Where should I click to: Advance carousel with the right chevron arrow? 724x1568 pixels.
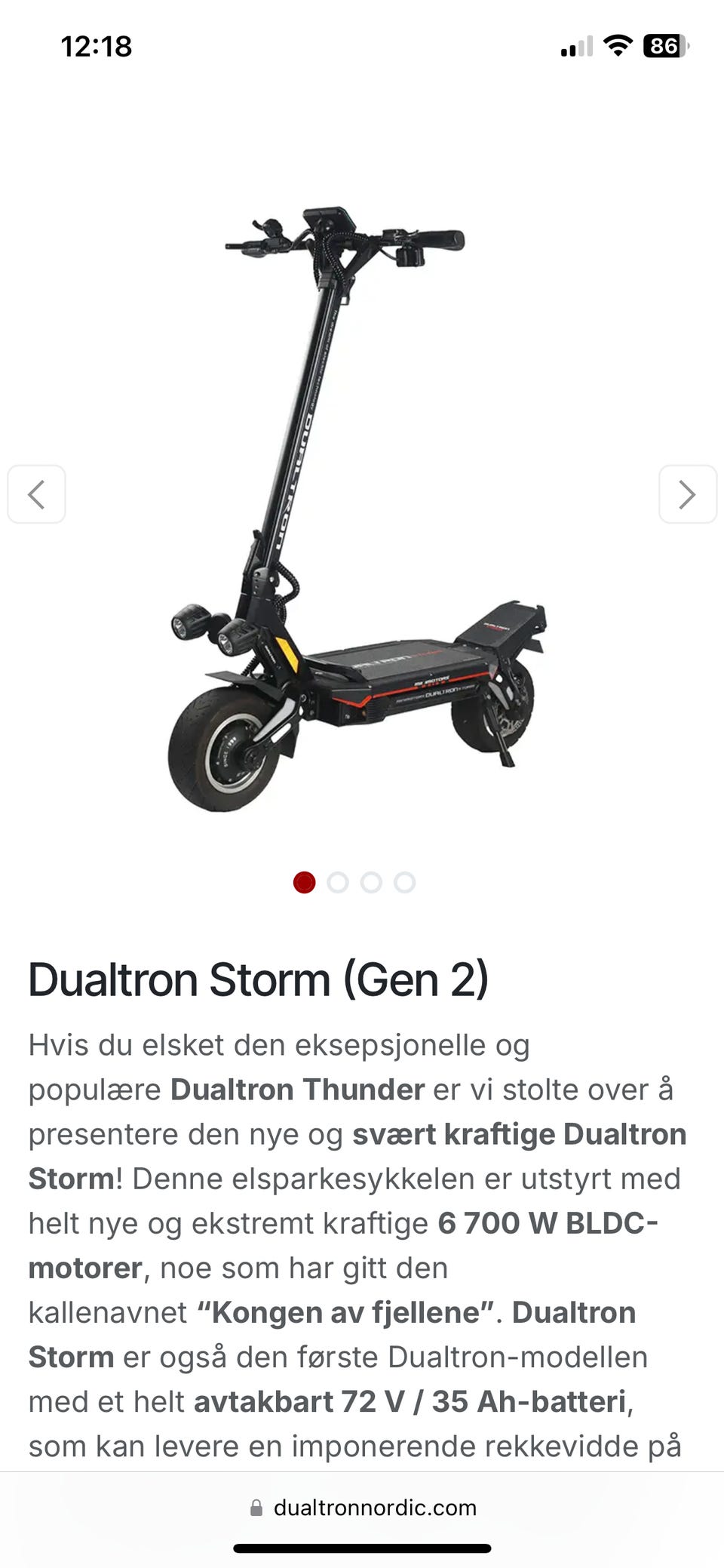687,494
